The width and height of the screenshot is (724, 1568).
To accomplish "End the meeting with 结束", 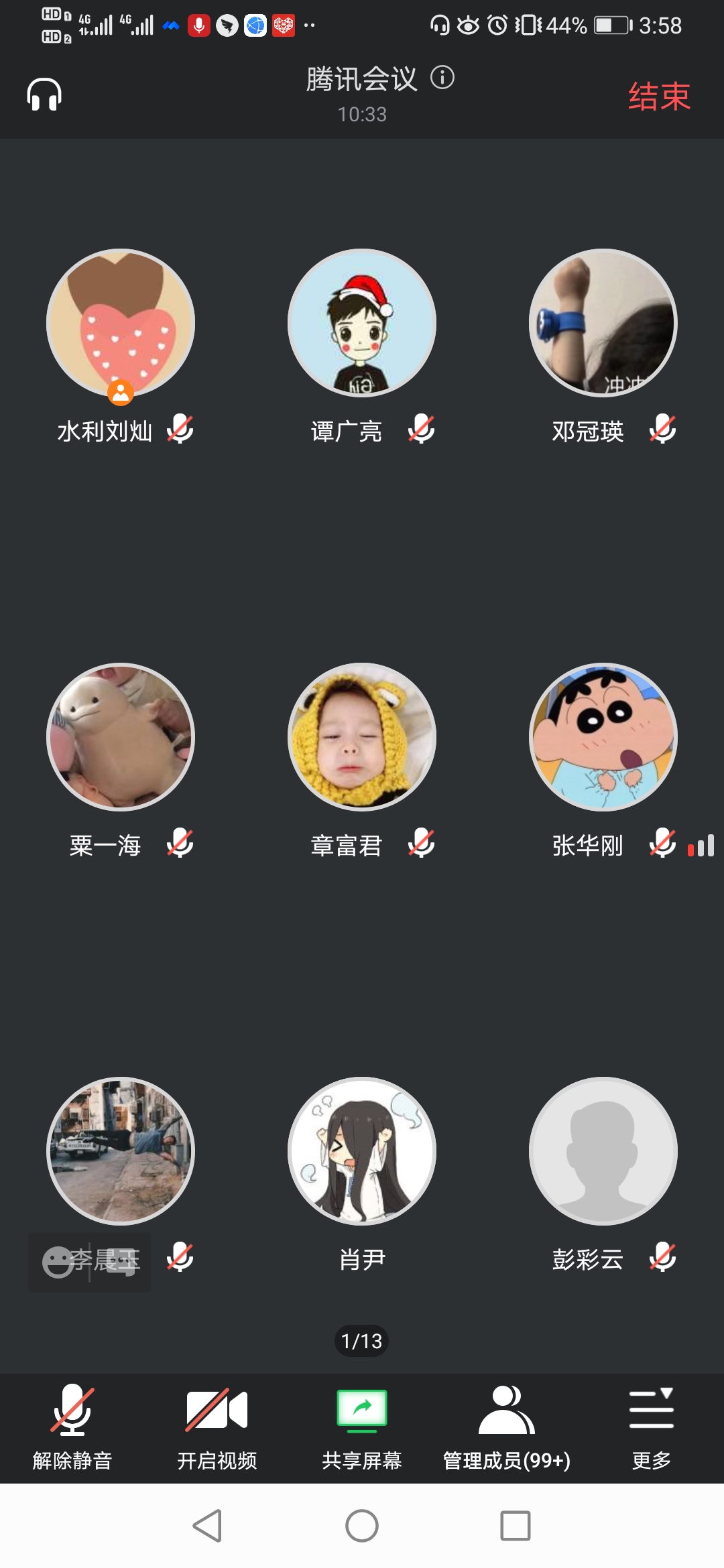I will [x=659, y=96].
